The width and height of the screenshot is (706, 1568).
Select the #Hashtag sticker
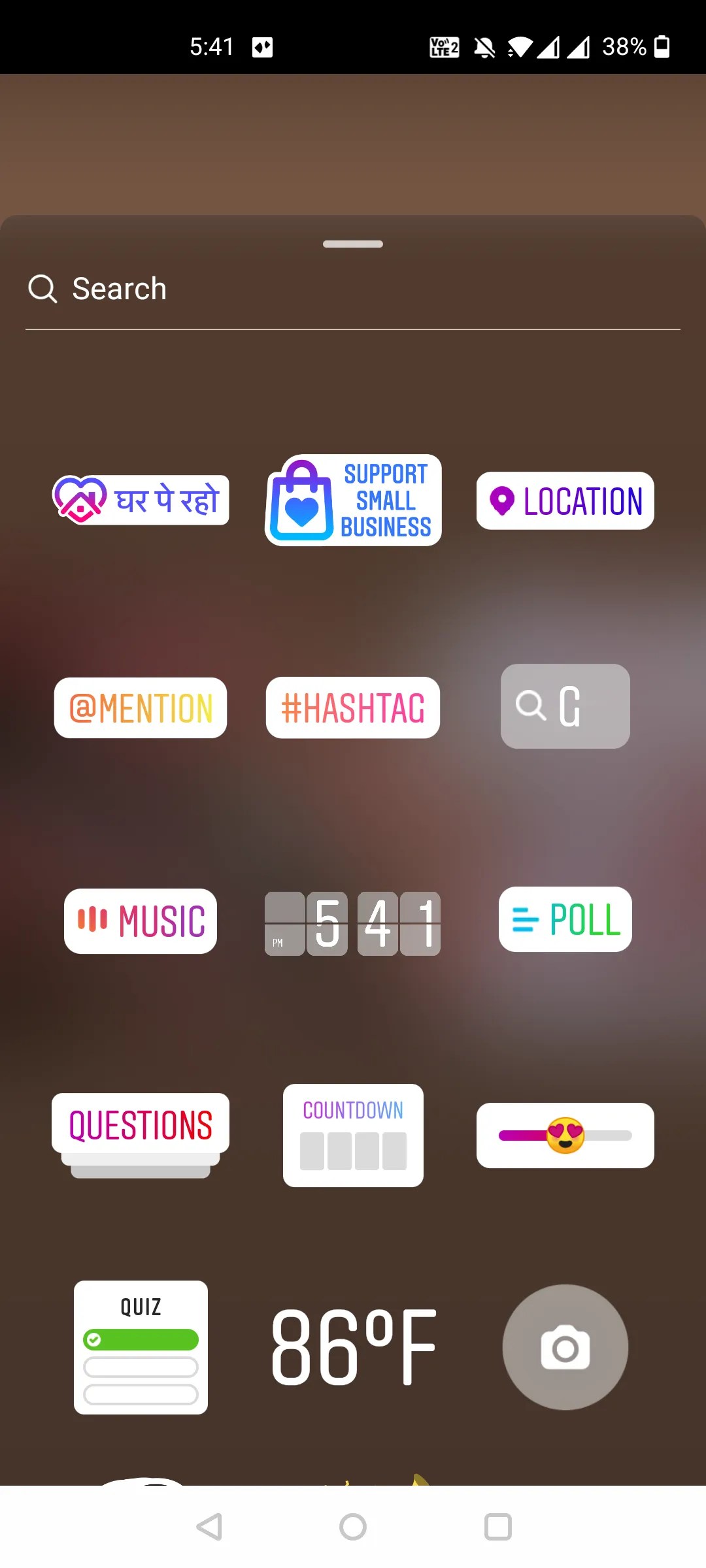(352, 708)
